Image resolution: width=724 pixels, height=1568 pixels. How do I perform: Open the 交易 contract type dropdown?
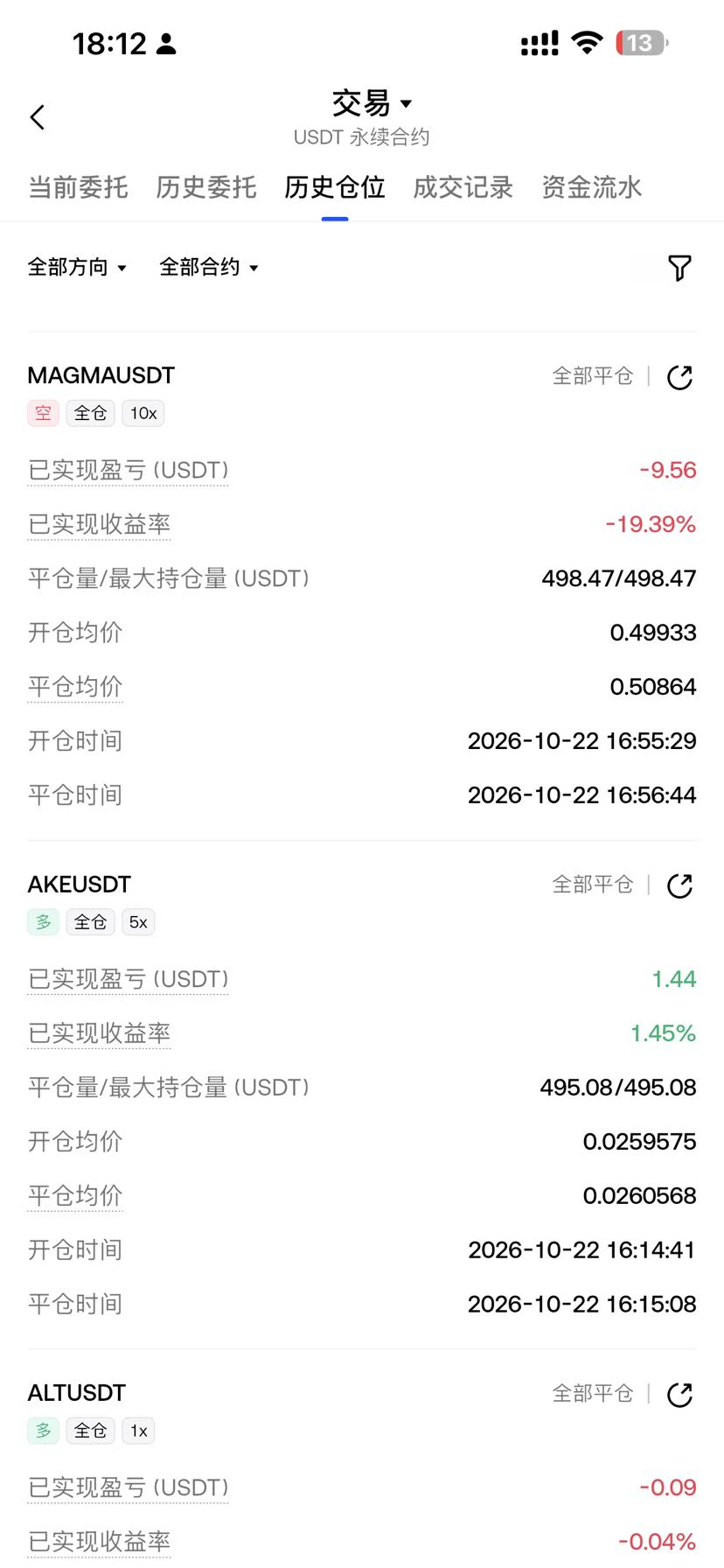pyautogui.click(x=372, y=103)
